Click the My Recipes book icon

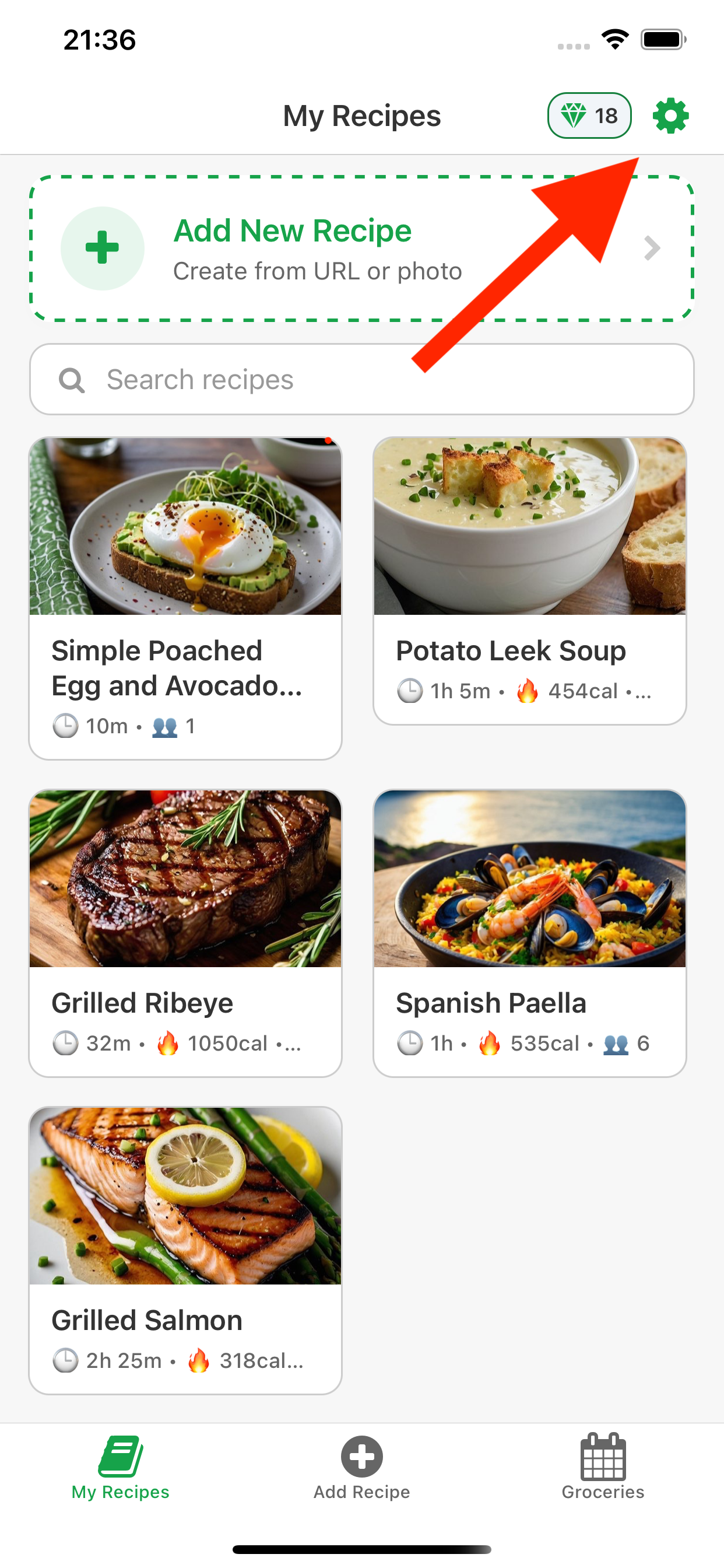[x=120, y=1455]
